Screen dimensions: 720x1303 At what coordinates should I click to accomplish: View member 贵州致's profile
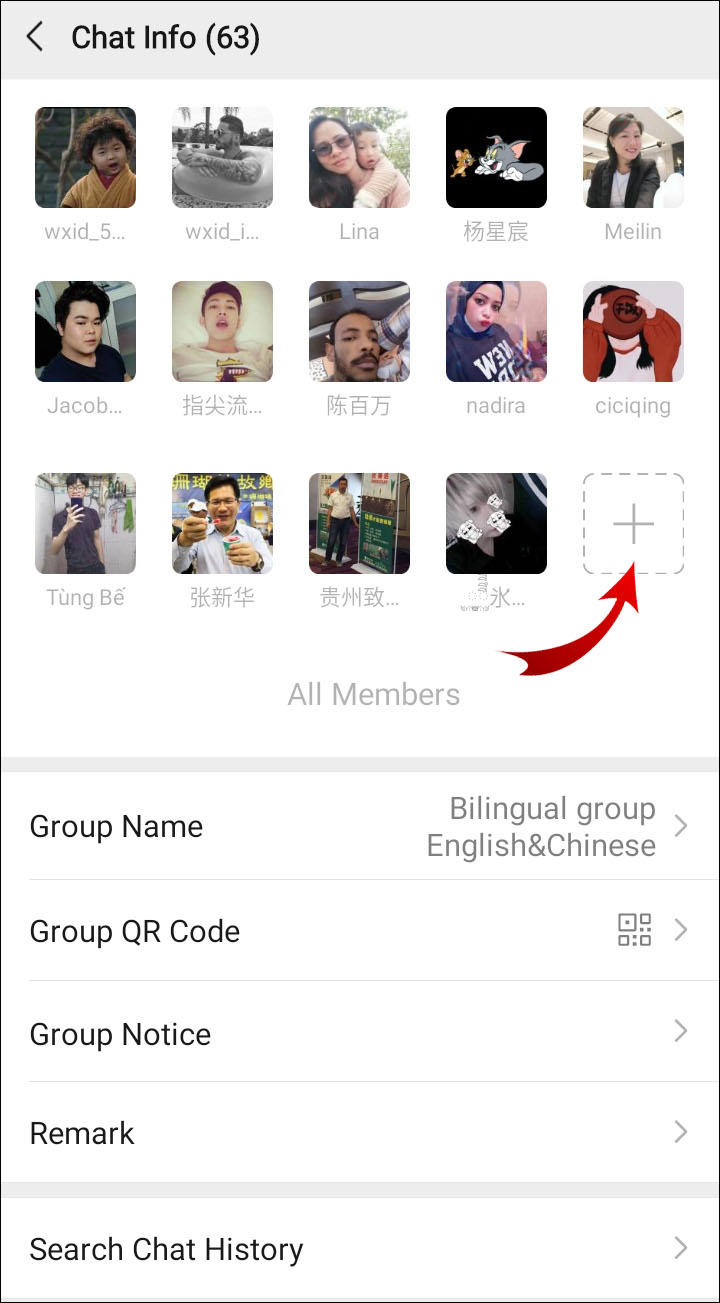point(359,524)
